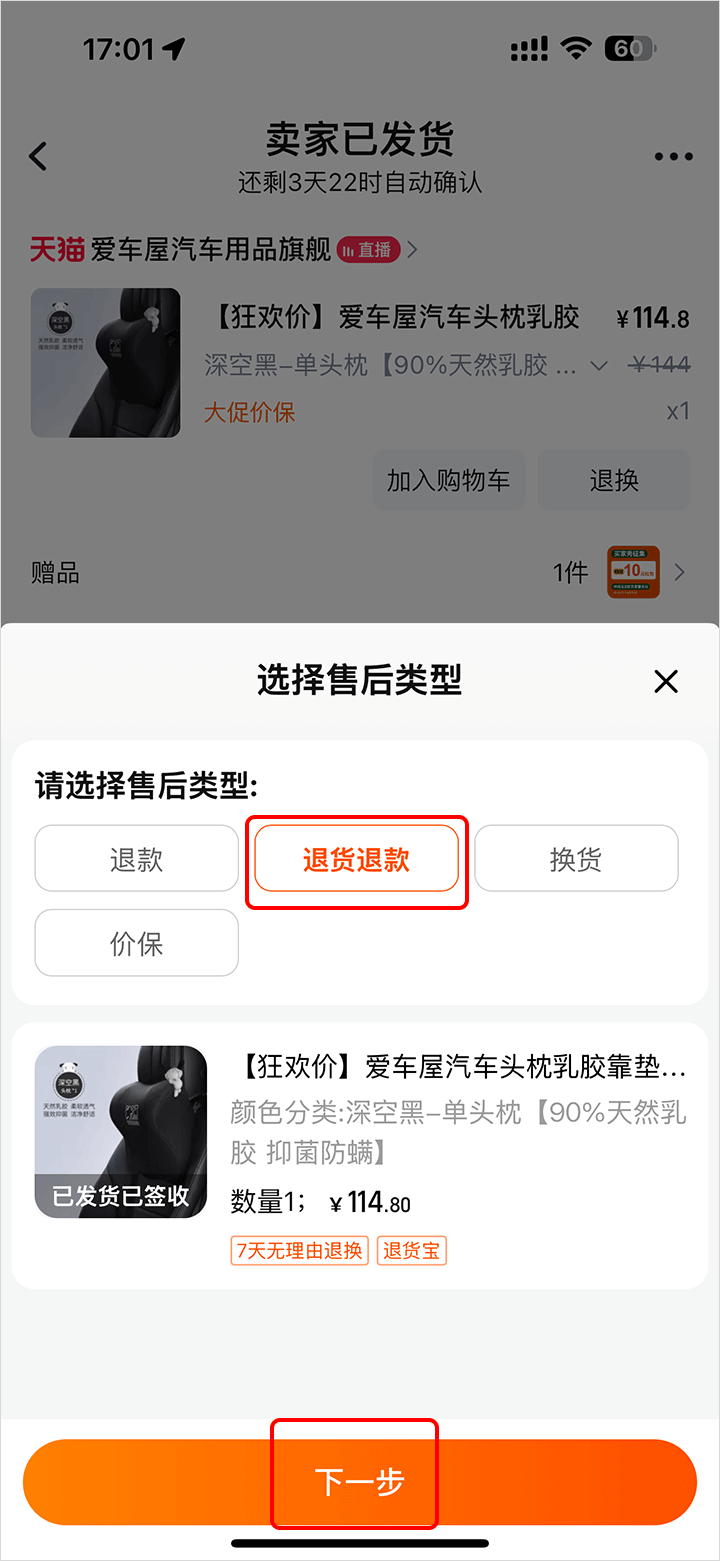
Task: Select the 换货 exchange option
Action: click(576, 858)
